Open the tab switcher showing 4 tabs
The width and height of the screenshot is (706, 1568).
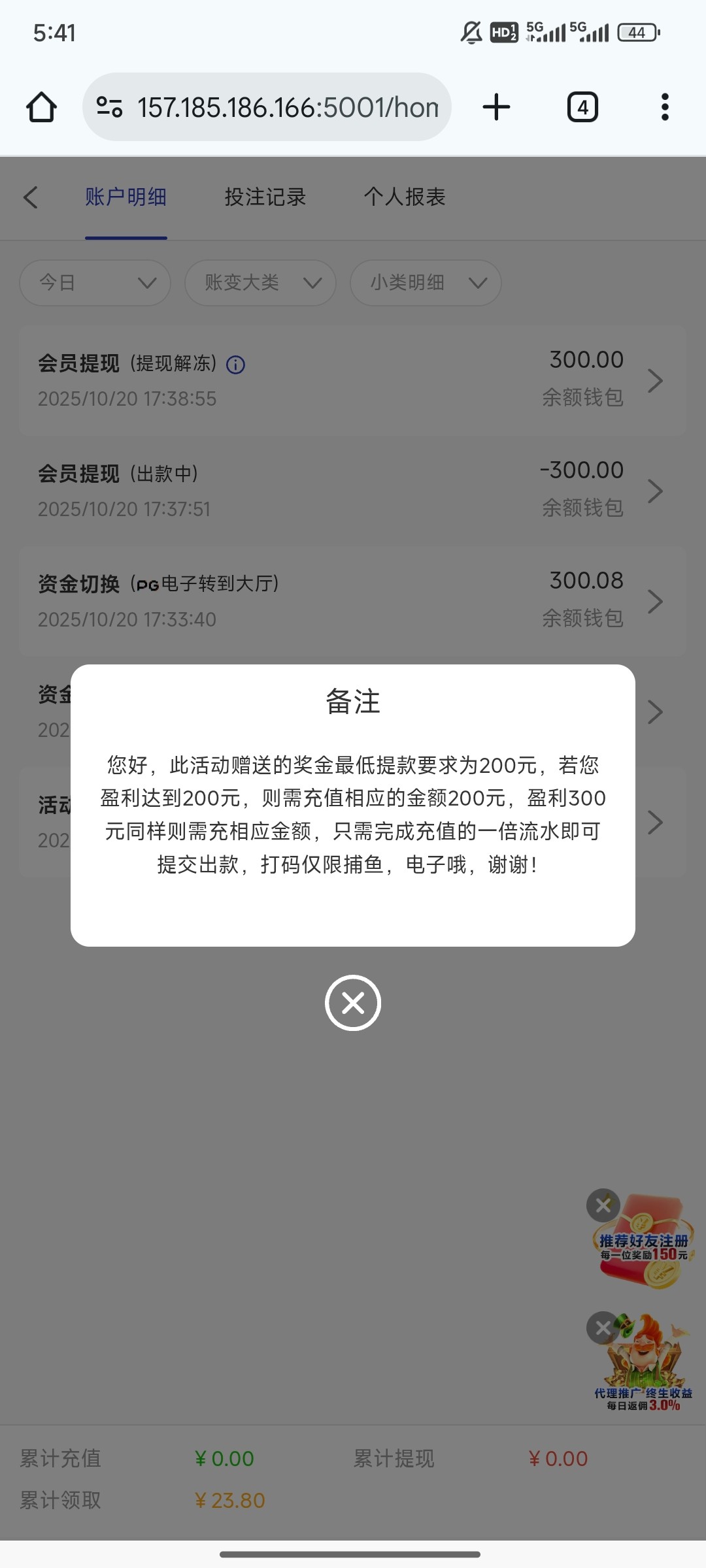click(x=582, y=106)
